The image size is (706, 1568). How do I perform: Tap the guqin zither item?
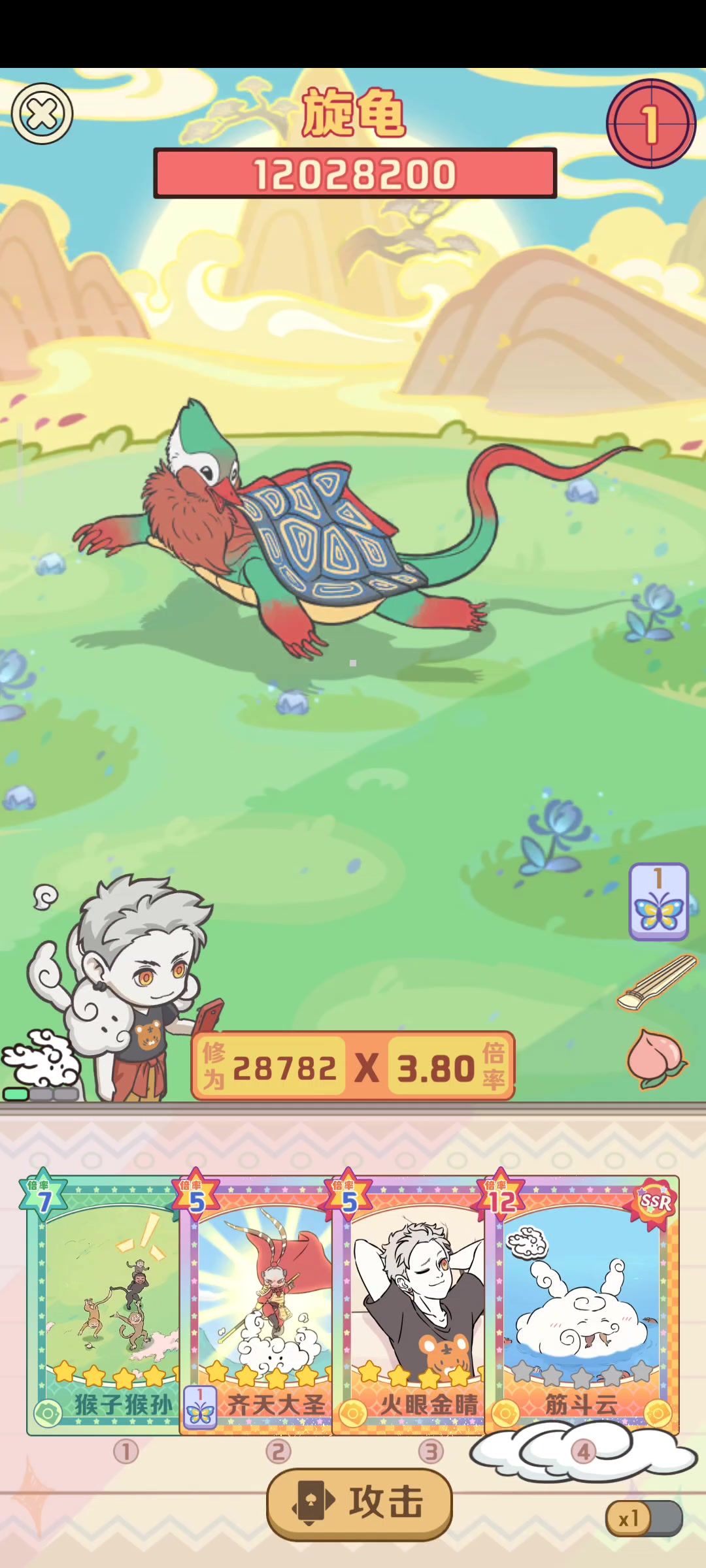[x=657, y=982]
